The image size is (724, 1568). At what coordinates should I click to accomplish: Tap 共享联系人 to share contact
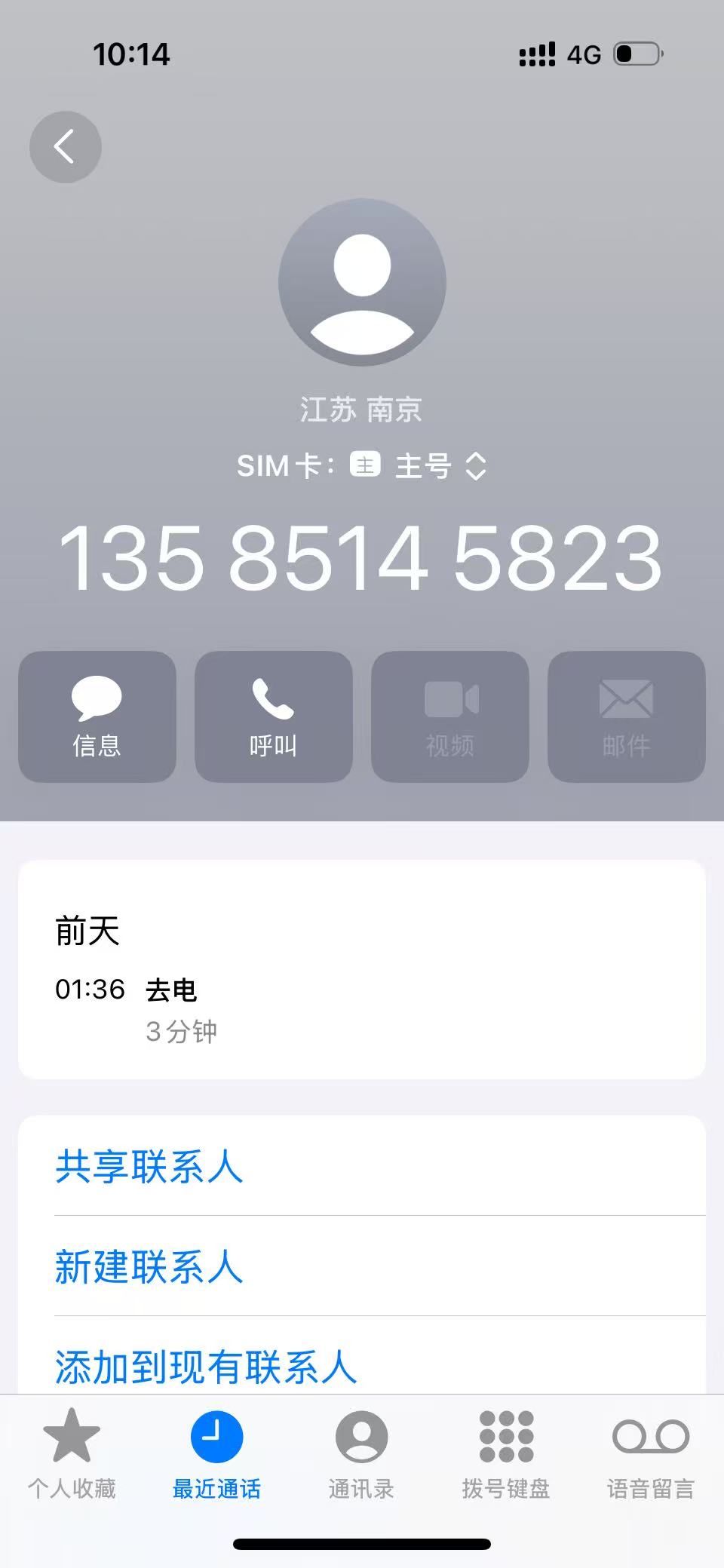(149, 1166)
